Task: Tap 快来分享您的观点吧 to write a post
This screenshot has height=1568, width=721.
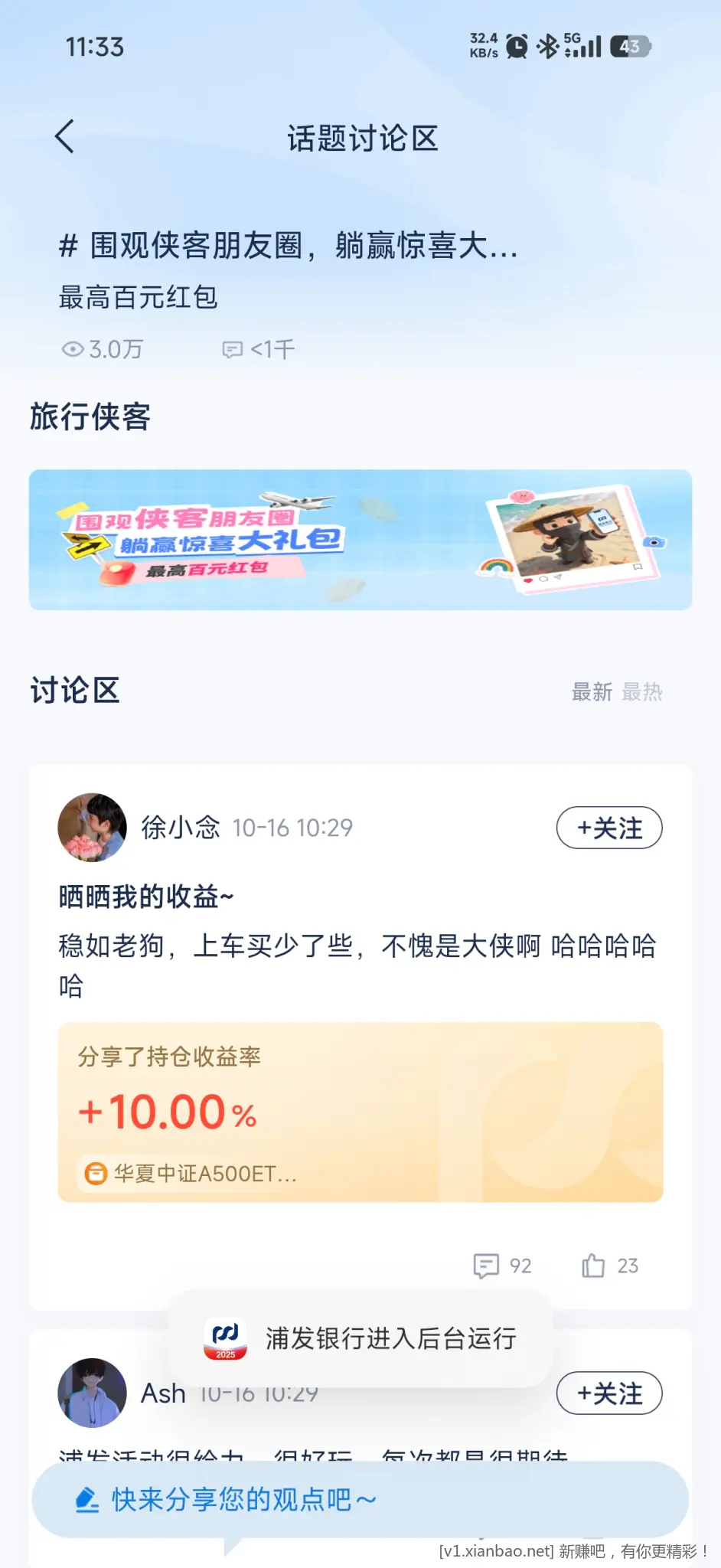Action: (360, 1499)
